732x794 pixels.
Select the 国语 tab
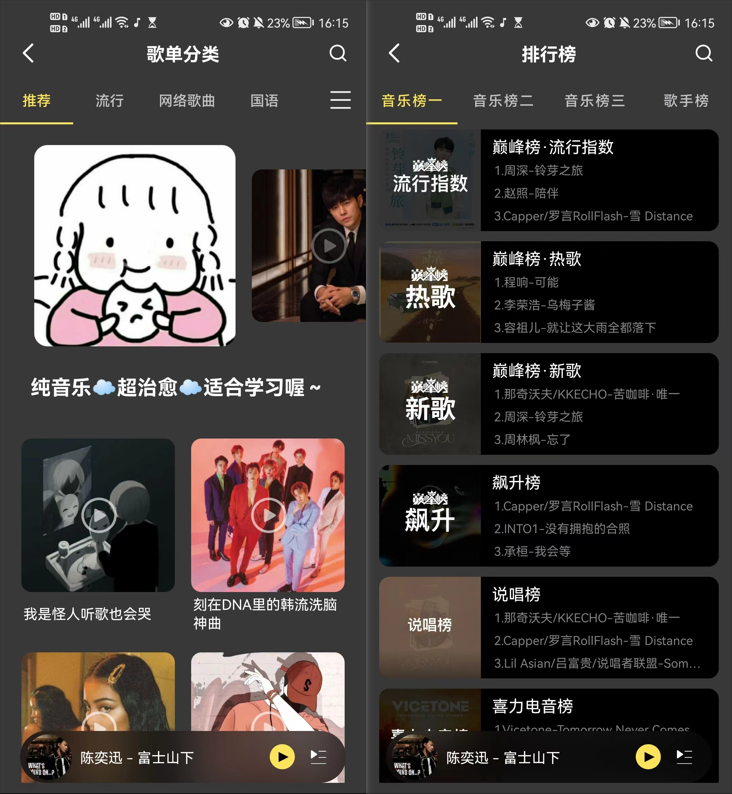(x=264, y=101)
